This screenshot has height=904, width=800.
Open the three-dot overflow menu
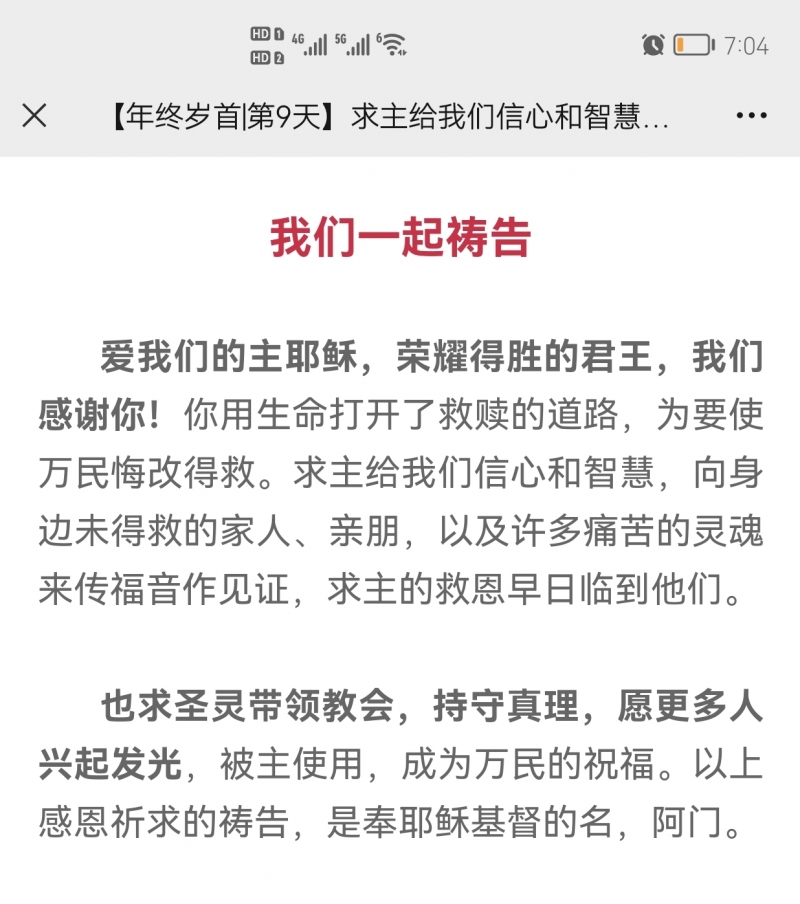click(x=752, y=115)
